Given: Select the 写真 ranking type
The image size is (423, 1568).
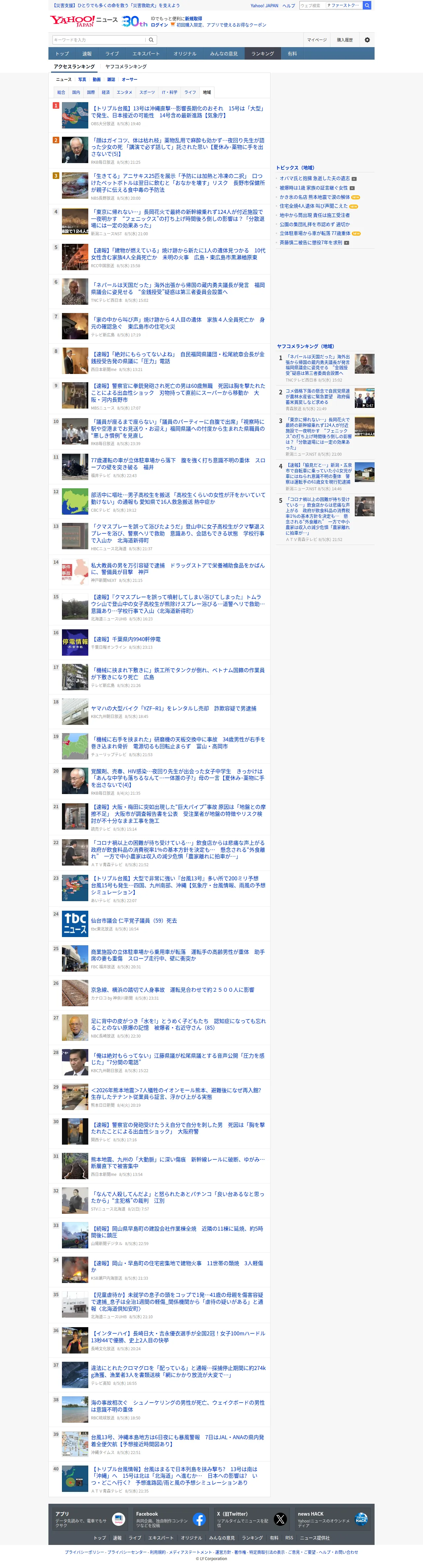Looking at the screenshot, I should 82,79.
